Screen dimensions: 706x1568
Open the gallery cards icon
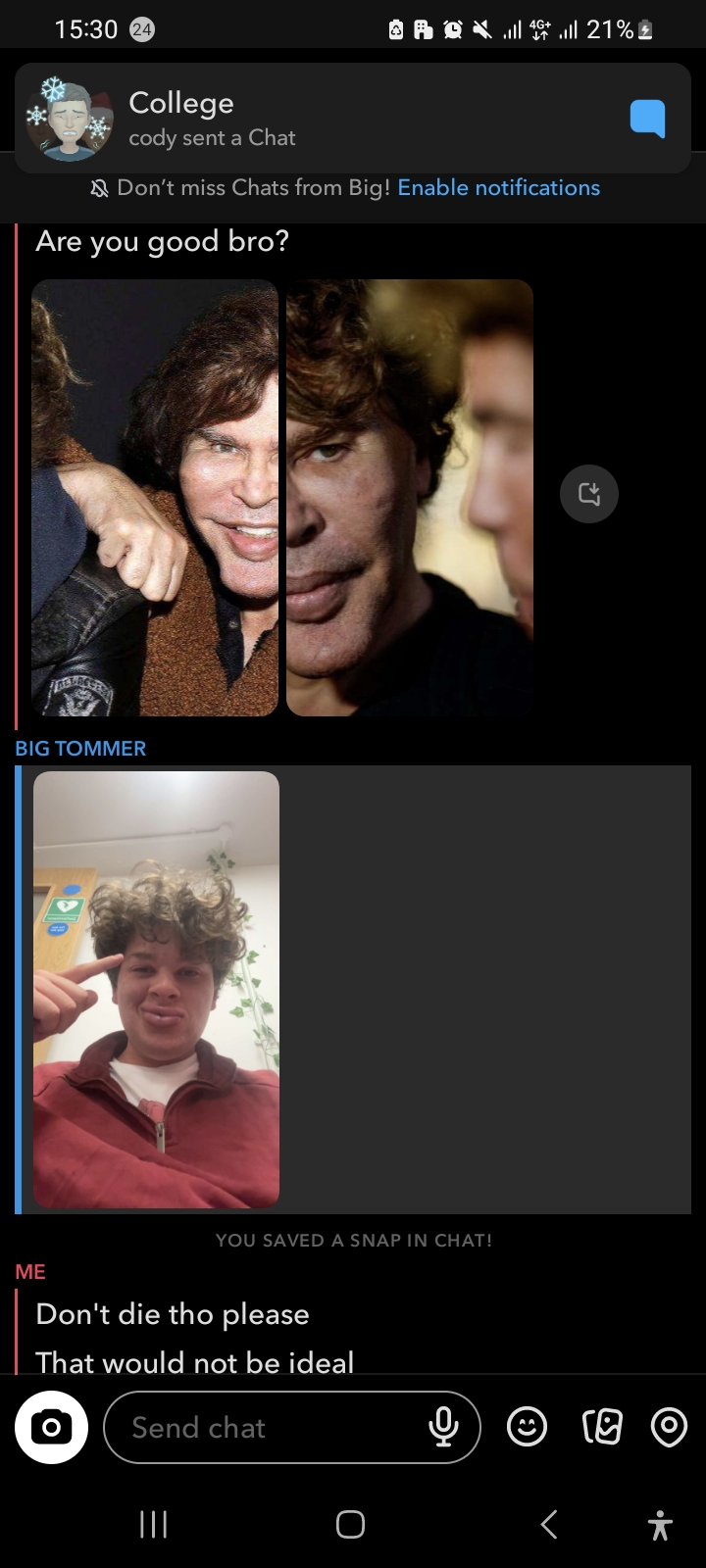[x=601, y=1427]
